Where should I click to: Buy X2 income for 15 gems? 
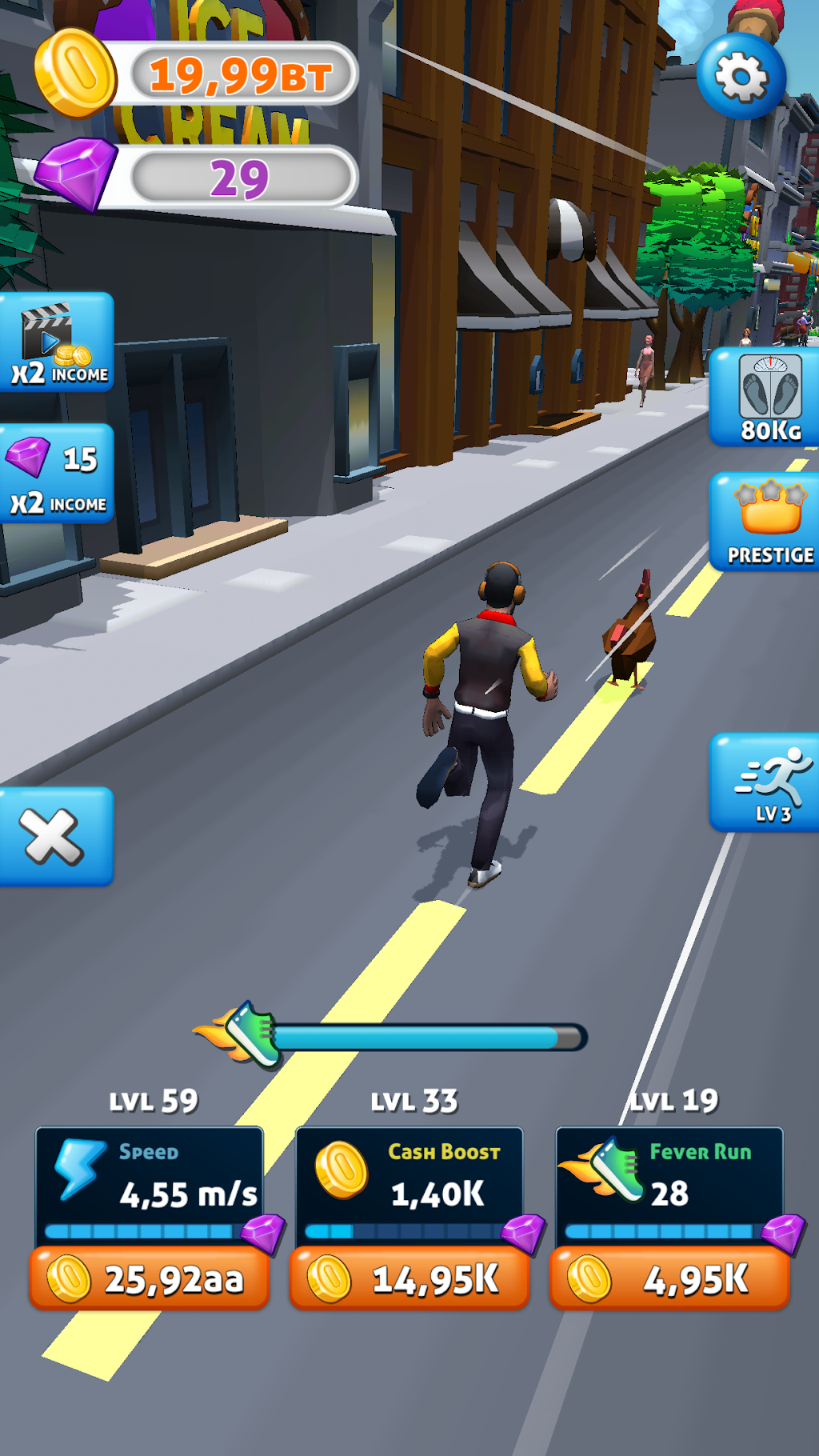coord(57,474)
